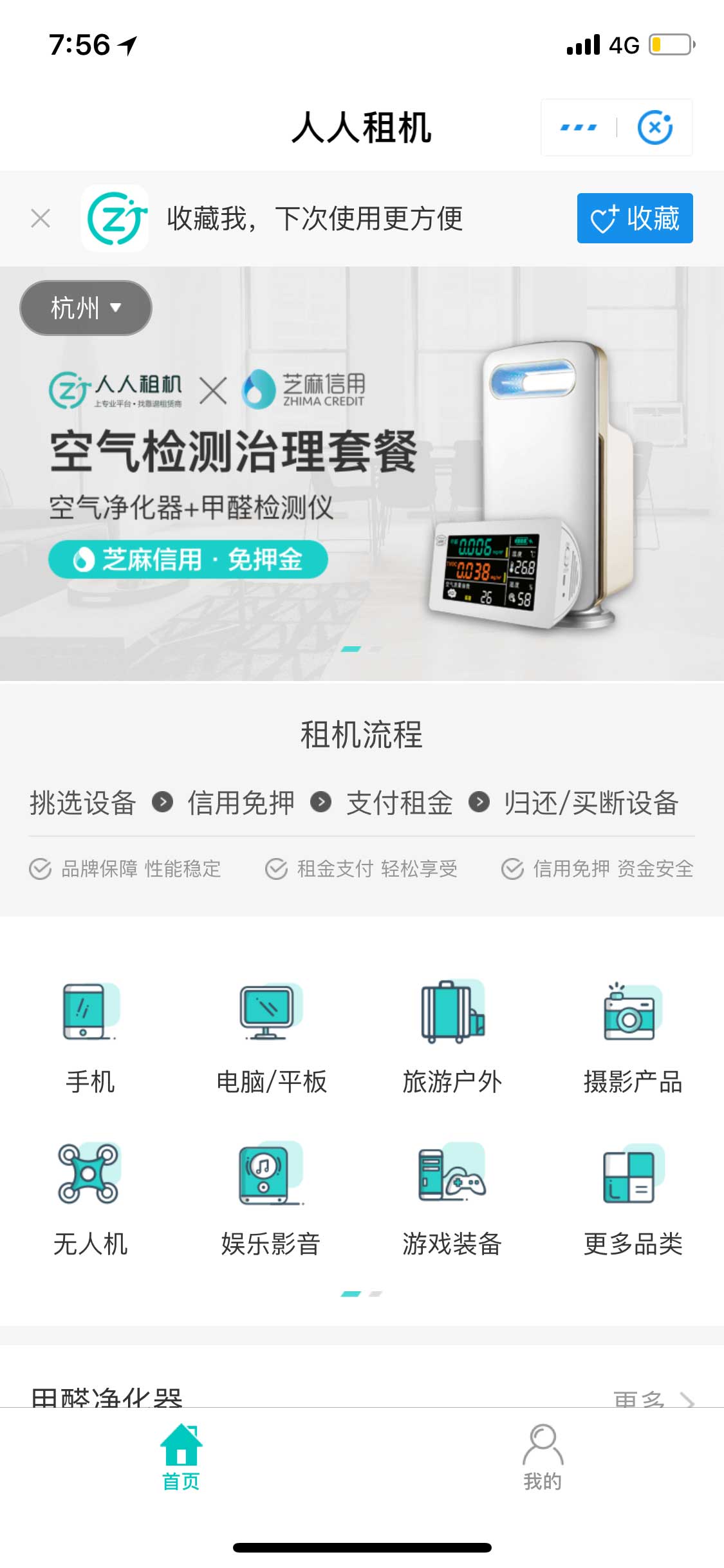The image size is (724, 1568).
Task: Show 更多品类 categories
Action: [632, 1199]
